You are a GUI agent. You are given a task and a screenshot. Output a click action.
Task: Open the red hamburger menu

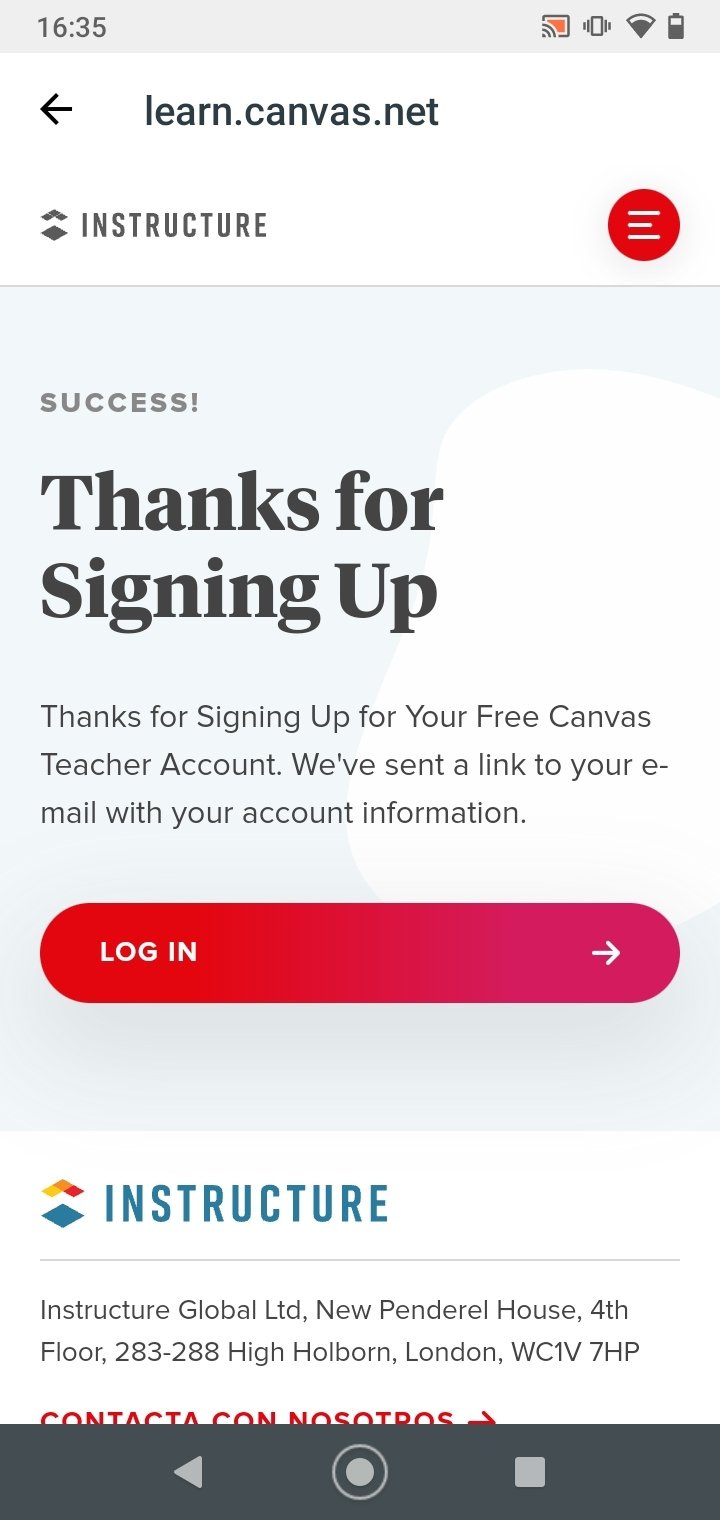pos(643,225)
